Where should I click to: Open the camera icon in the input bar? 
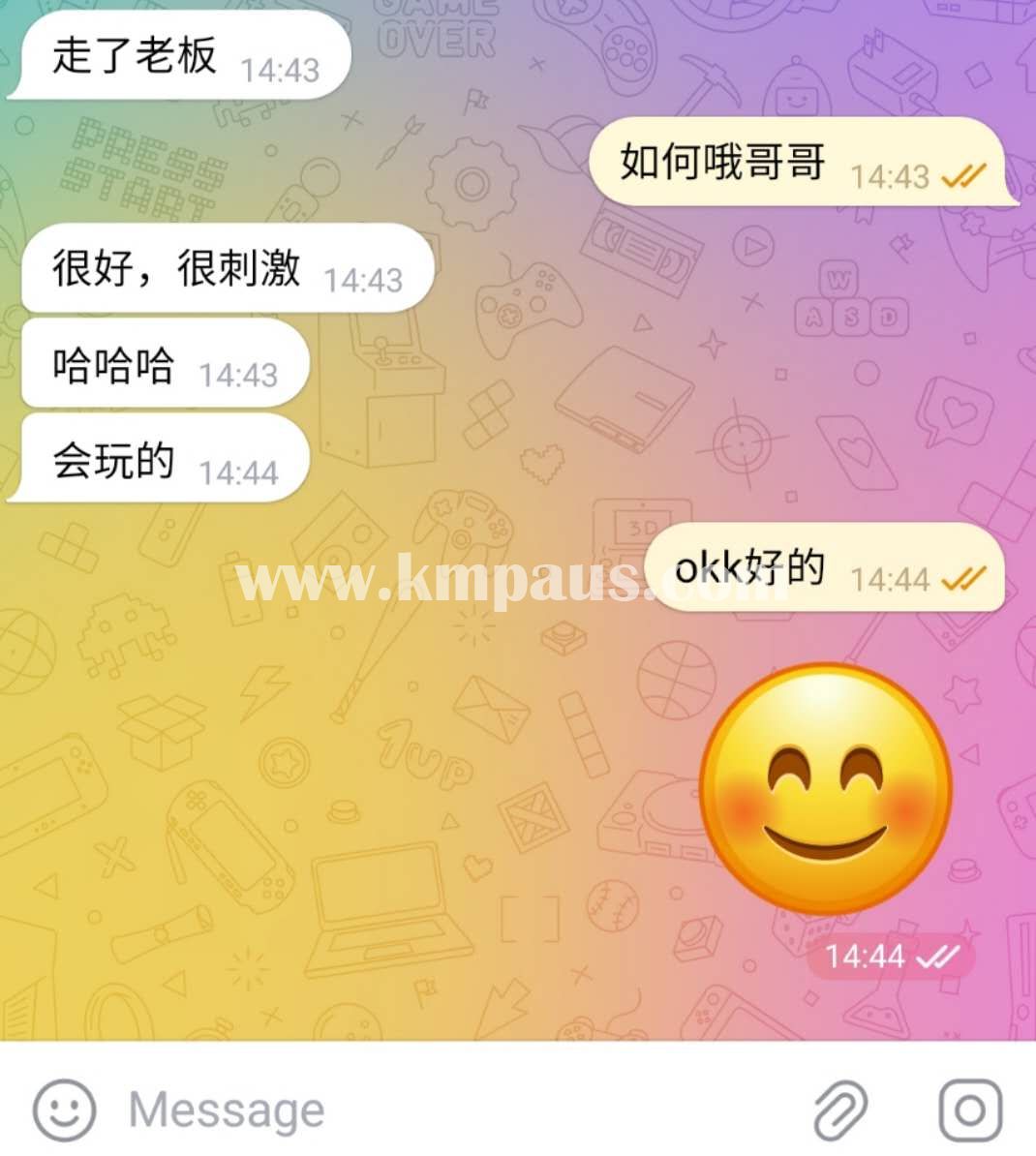[969, 1110]
